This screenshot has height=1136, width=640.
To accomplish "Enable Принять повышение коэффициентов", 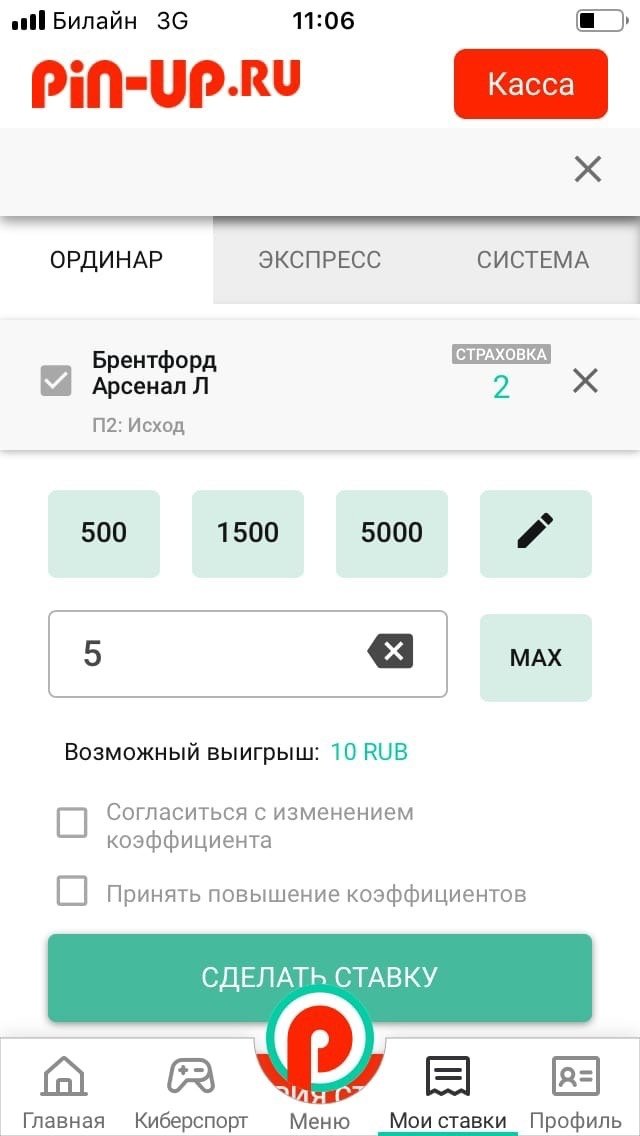I will coord(72,891).
